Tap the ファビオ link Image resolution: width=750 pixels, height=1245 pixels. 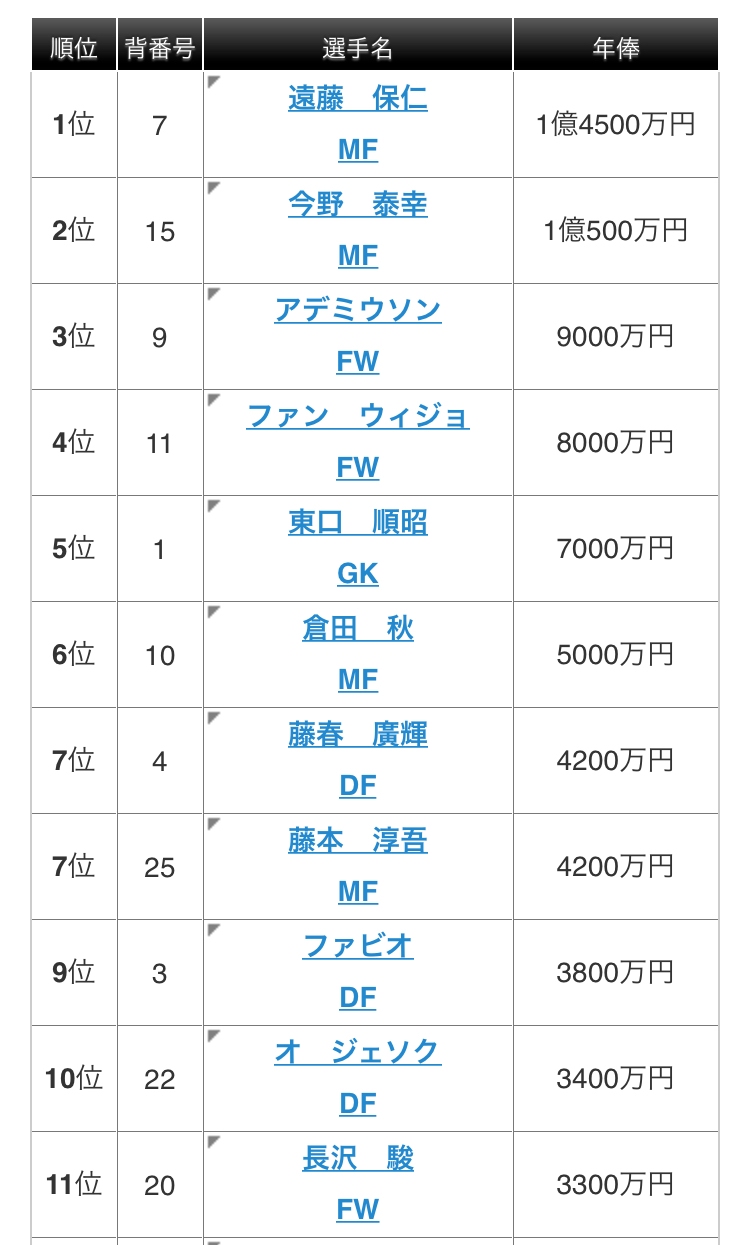point(358,946)
